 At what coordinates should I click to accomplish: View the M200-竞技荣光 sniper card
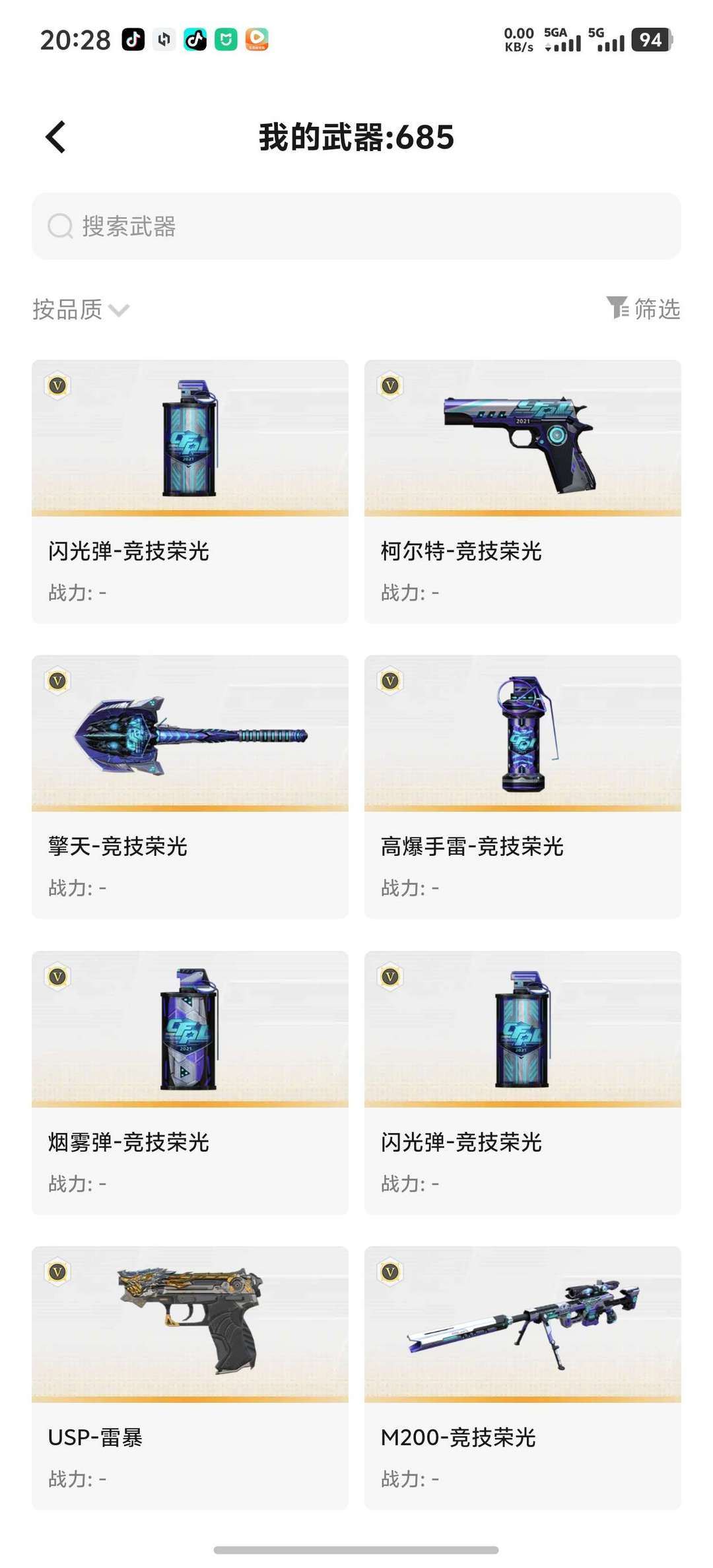523,1378
